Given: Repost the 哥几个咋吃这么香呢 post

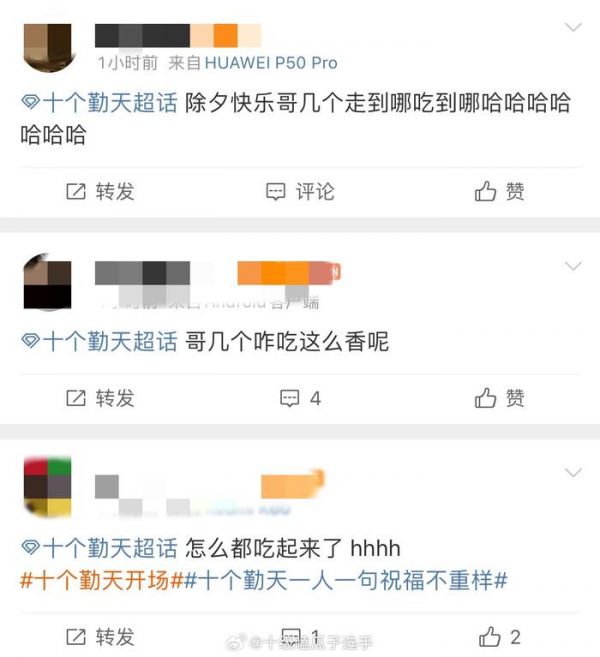Looking at the screenshot, I should pos(100,398).
